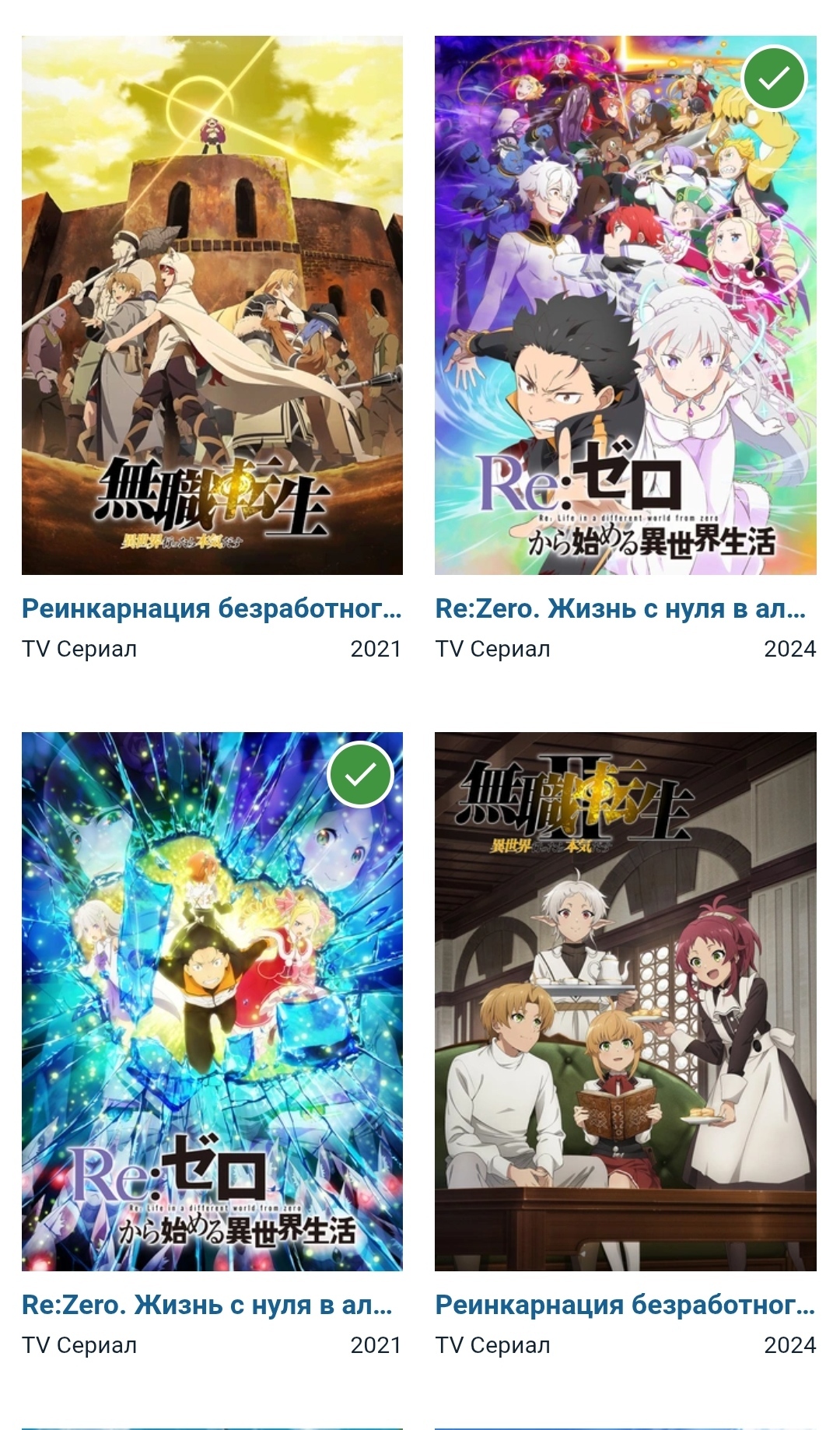Tap the 2021 Реинкарнация безработного title link
The height and width of the screenshot is (1430, 840).
(x=212, y=608)
